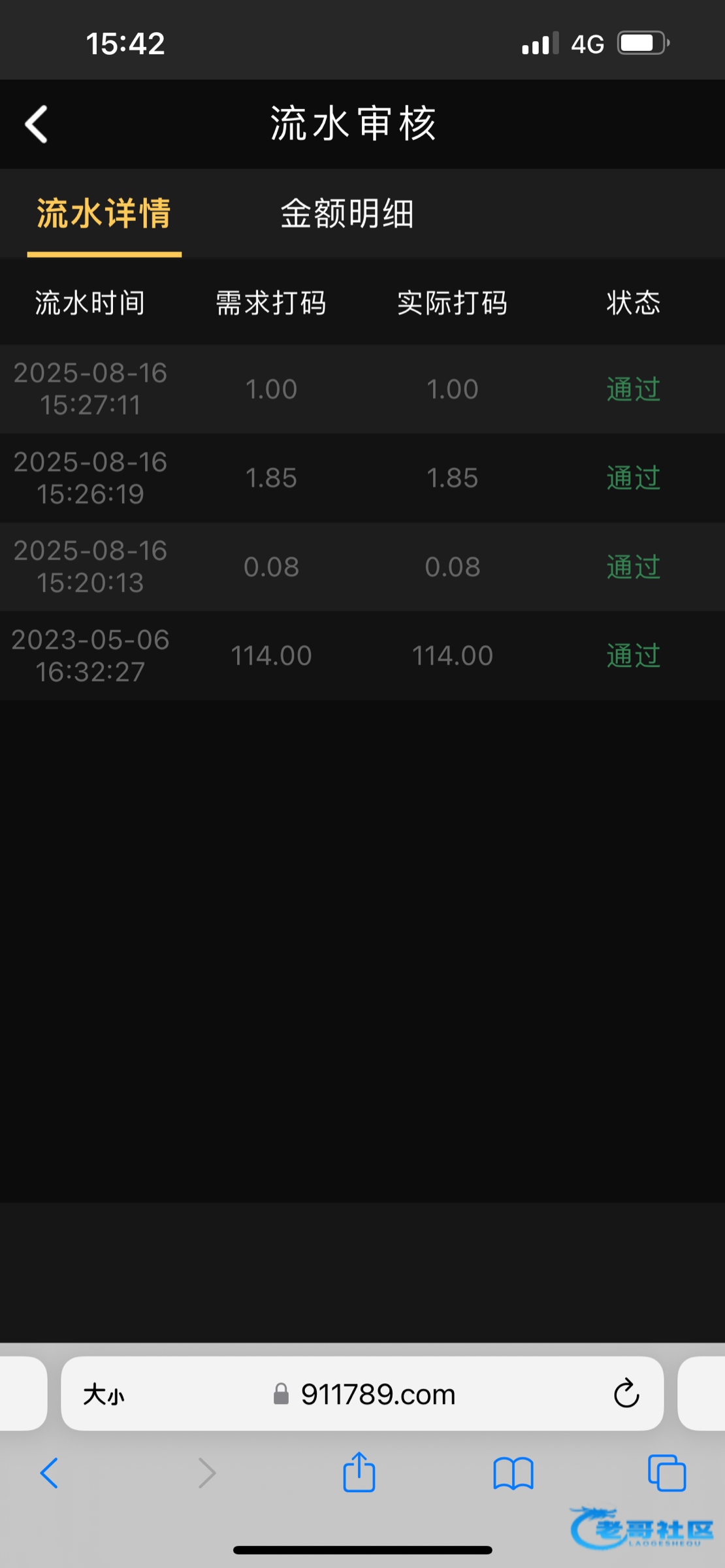Go back from the 流水审核 page
Image resolution: width=725 pixels, height=1568 pixels.
37,123
